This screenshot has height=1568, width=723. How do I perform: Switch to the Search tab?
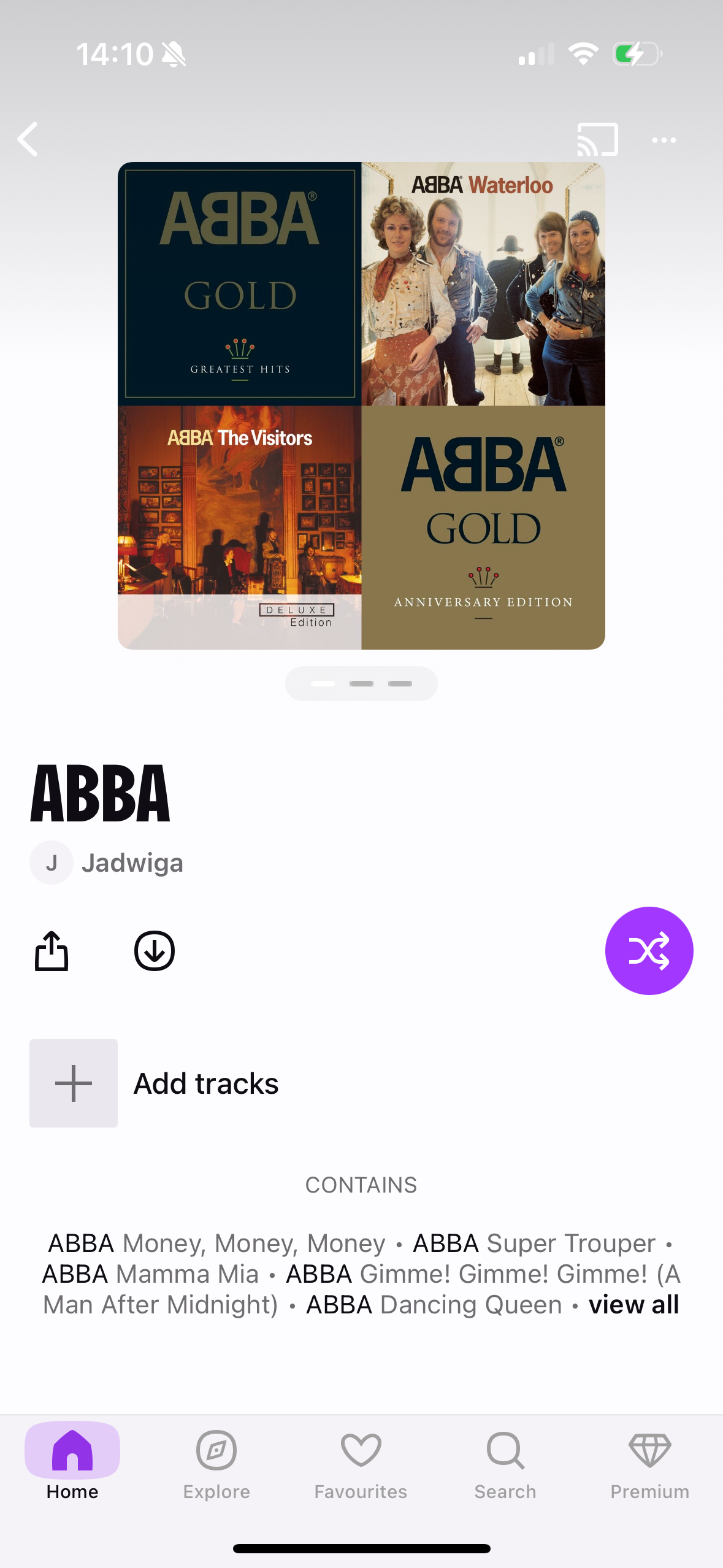coord(505,1463)
